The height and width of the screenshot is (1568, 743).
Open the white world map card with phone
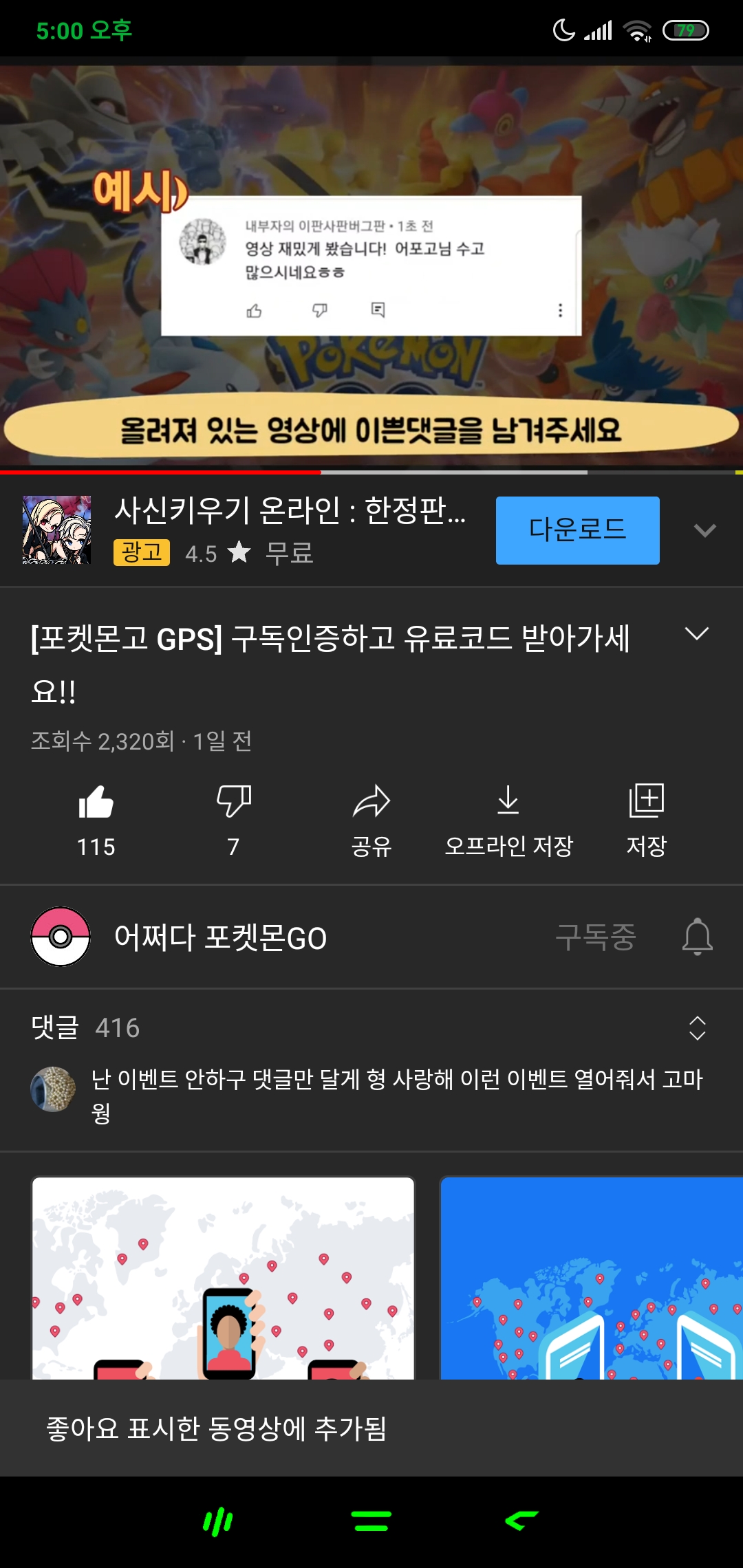[224, 1279]
